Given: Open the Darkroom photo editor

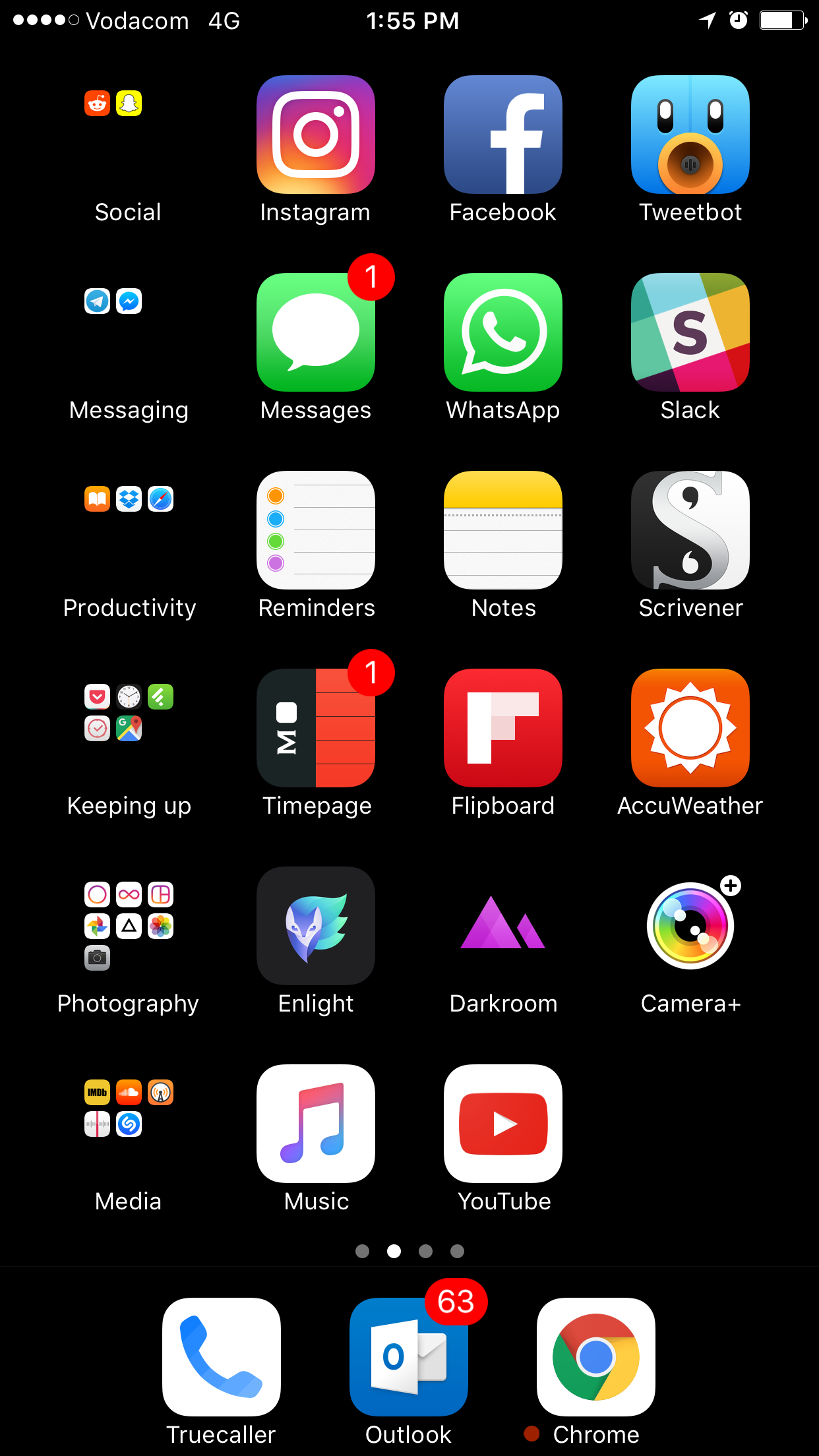Looking at the screenshot, I should [502, 926].
